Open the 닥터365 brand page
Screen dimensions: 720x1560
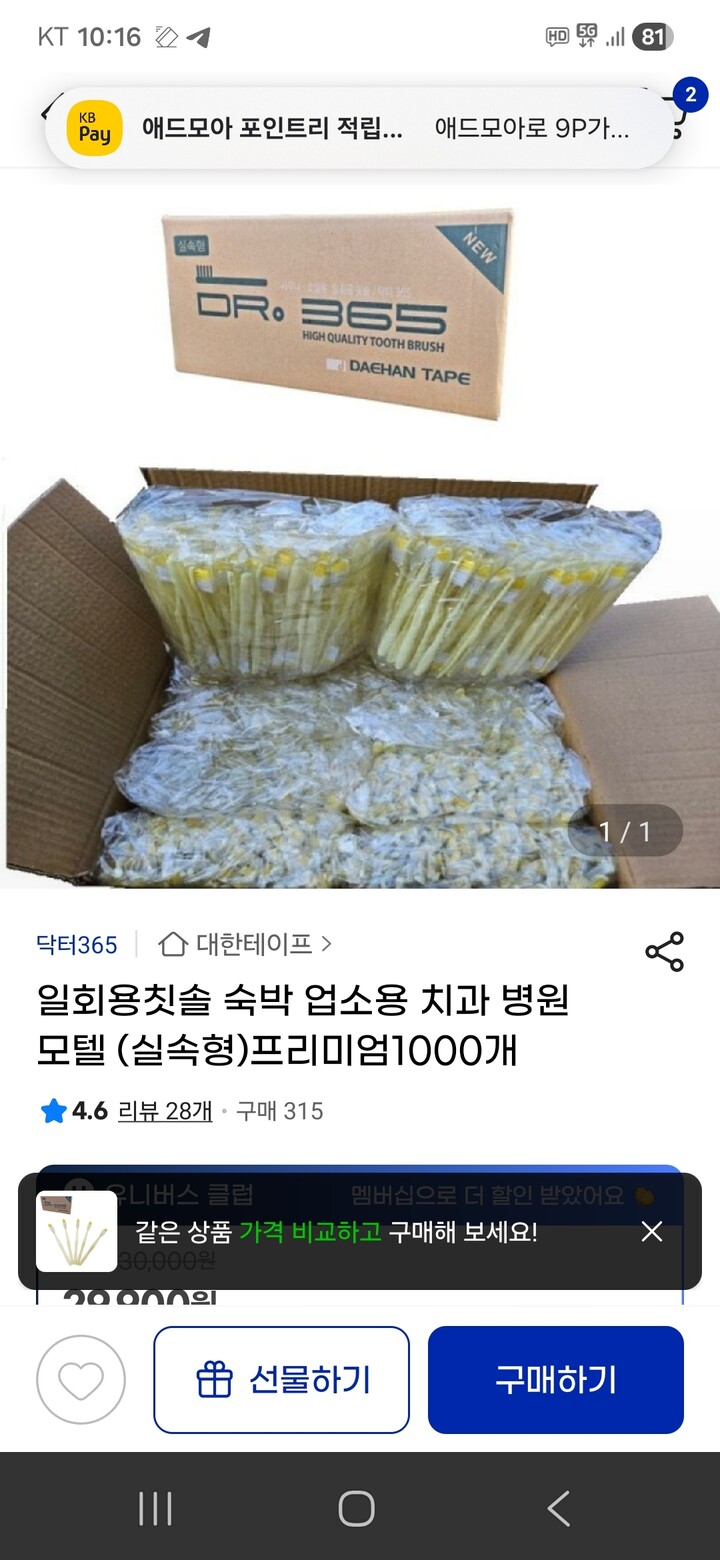coord(76,943)
